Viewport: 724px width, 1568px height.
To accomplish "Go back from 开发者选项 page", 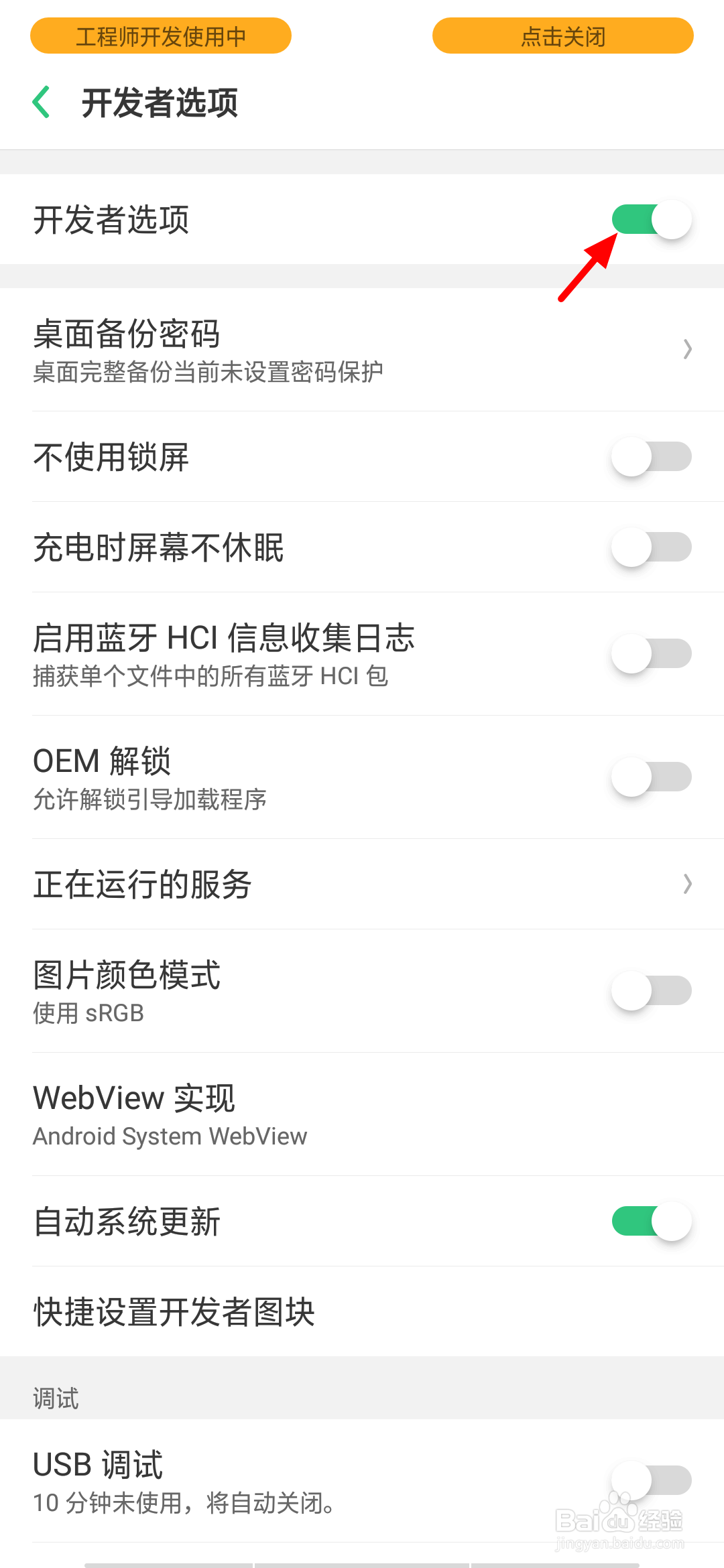I will click(x=42, y=103).
